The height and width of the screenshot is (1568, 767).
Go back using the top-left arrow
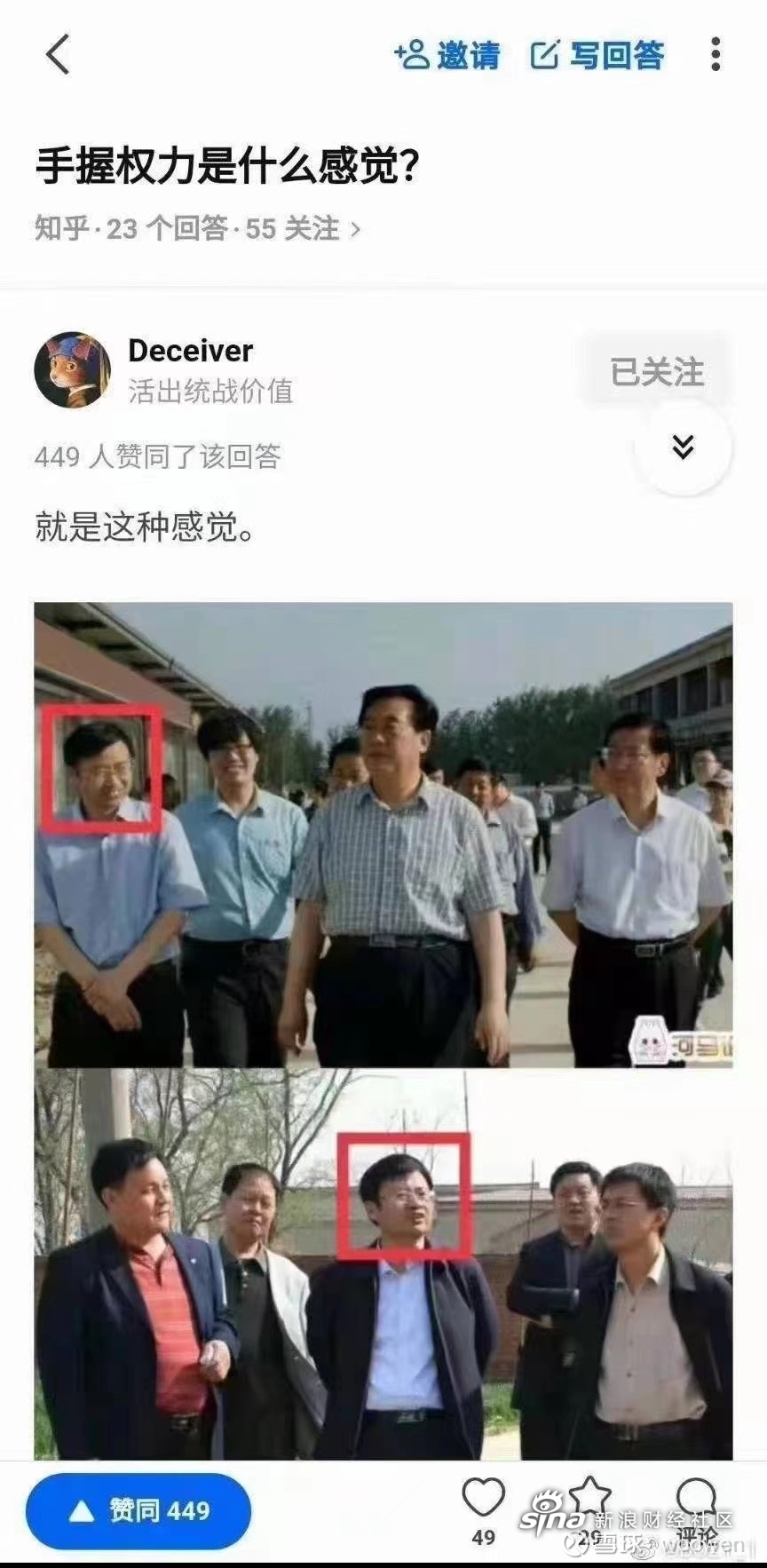[x=58, y=54]
